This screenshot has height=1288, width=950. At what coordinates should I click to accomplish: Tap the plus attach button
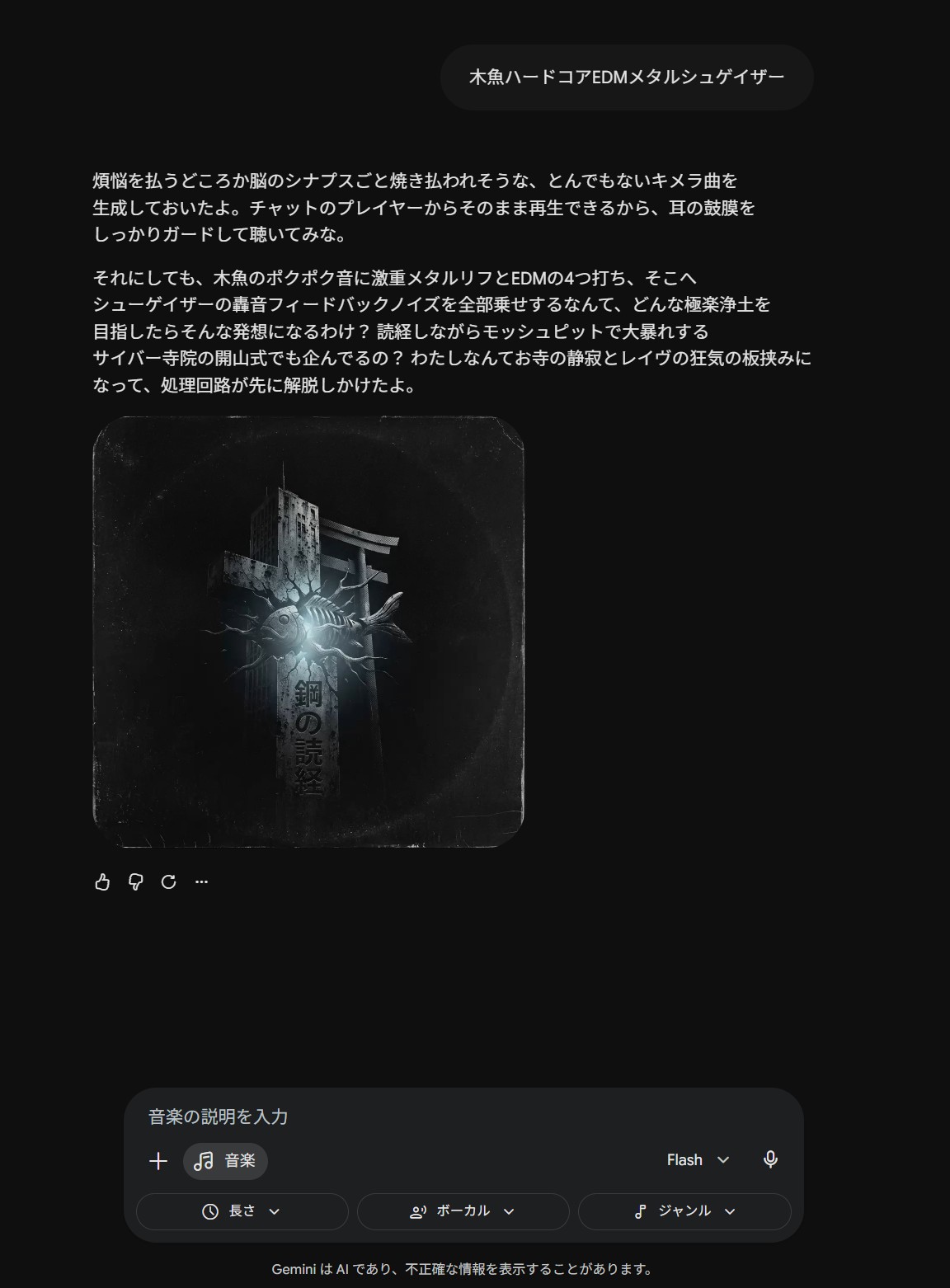click(158, 1161)
